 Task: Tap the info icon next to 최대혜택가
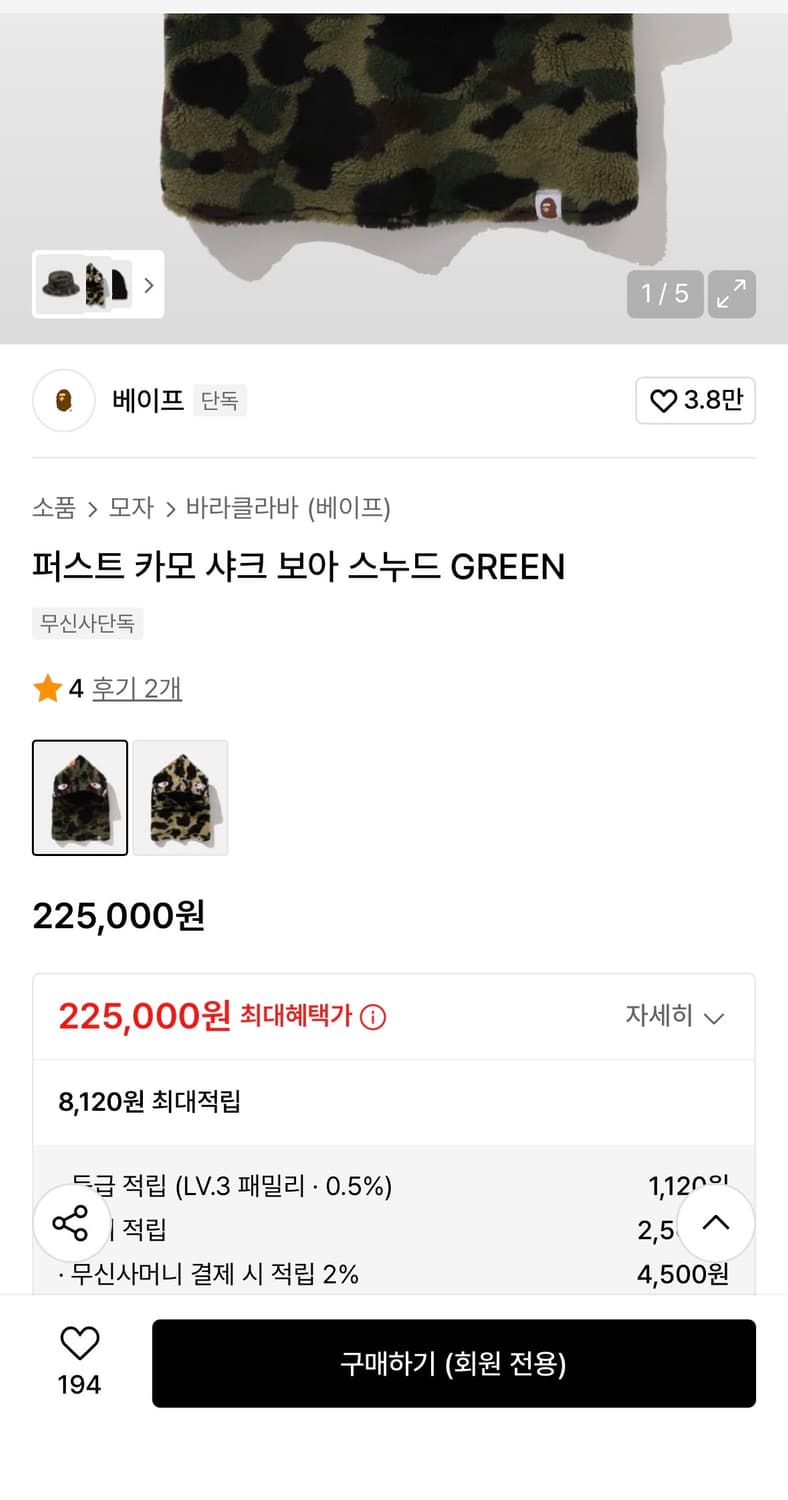tap(373, 1017)
